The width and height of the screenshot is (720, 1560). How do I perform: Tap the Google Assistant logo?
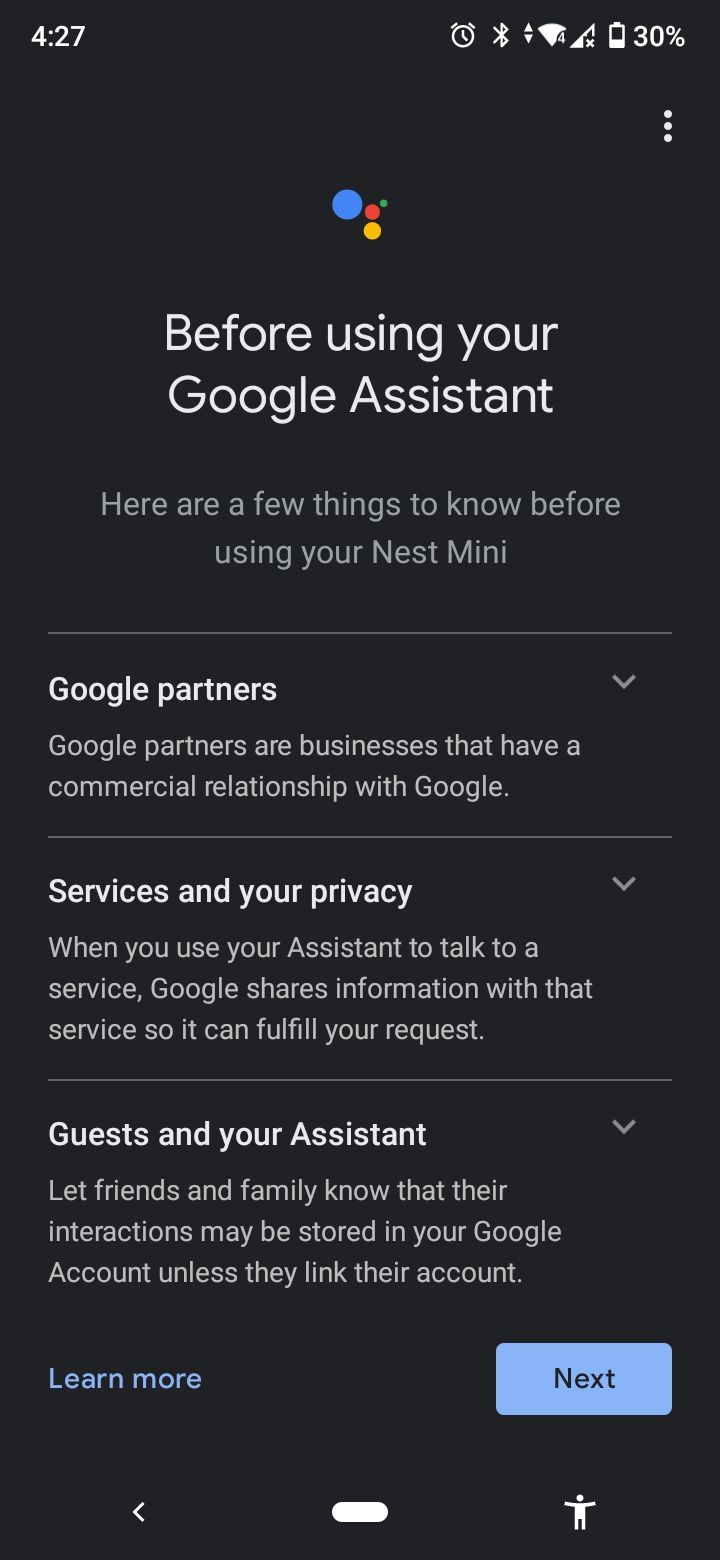tap(360, 212)
